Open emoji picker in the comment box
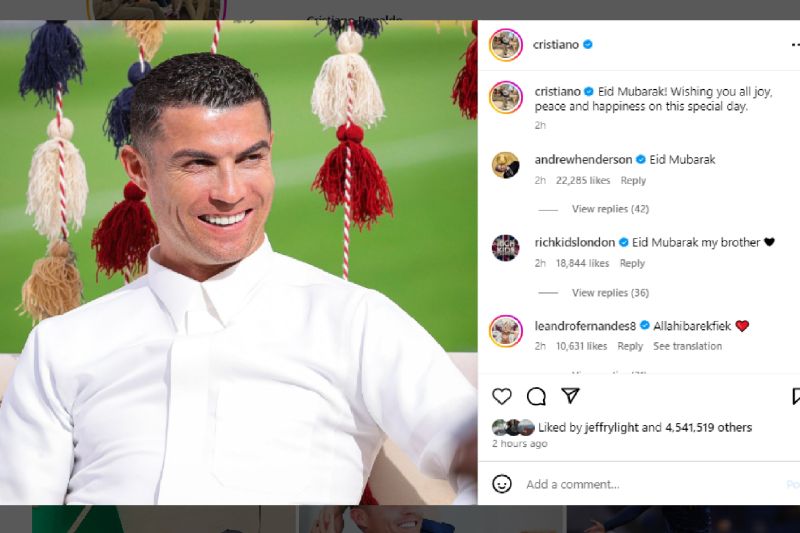 coord(502,484)
